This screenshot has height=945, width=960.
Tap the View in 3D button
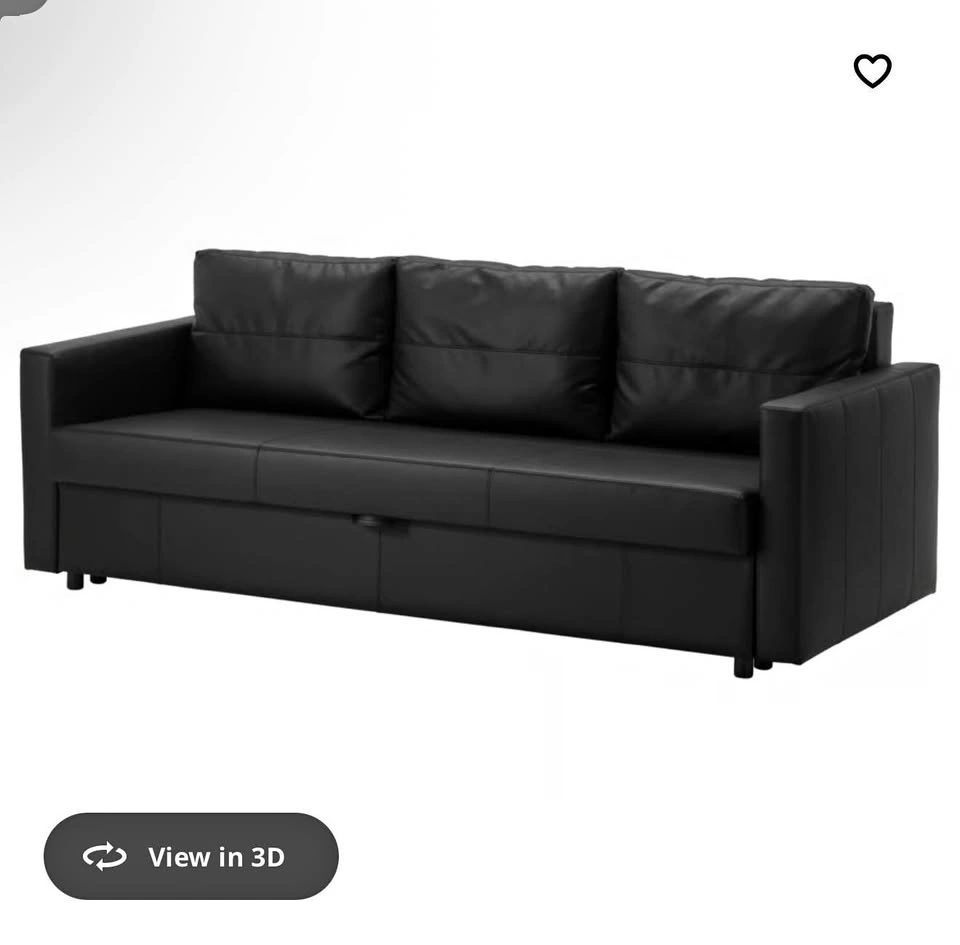[191, 856]
